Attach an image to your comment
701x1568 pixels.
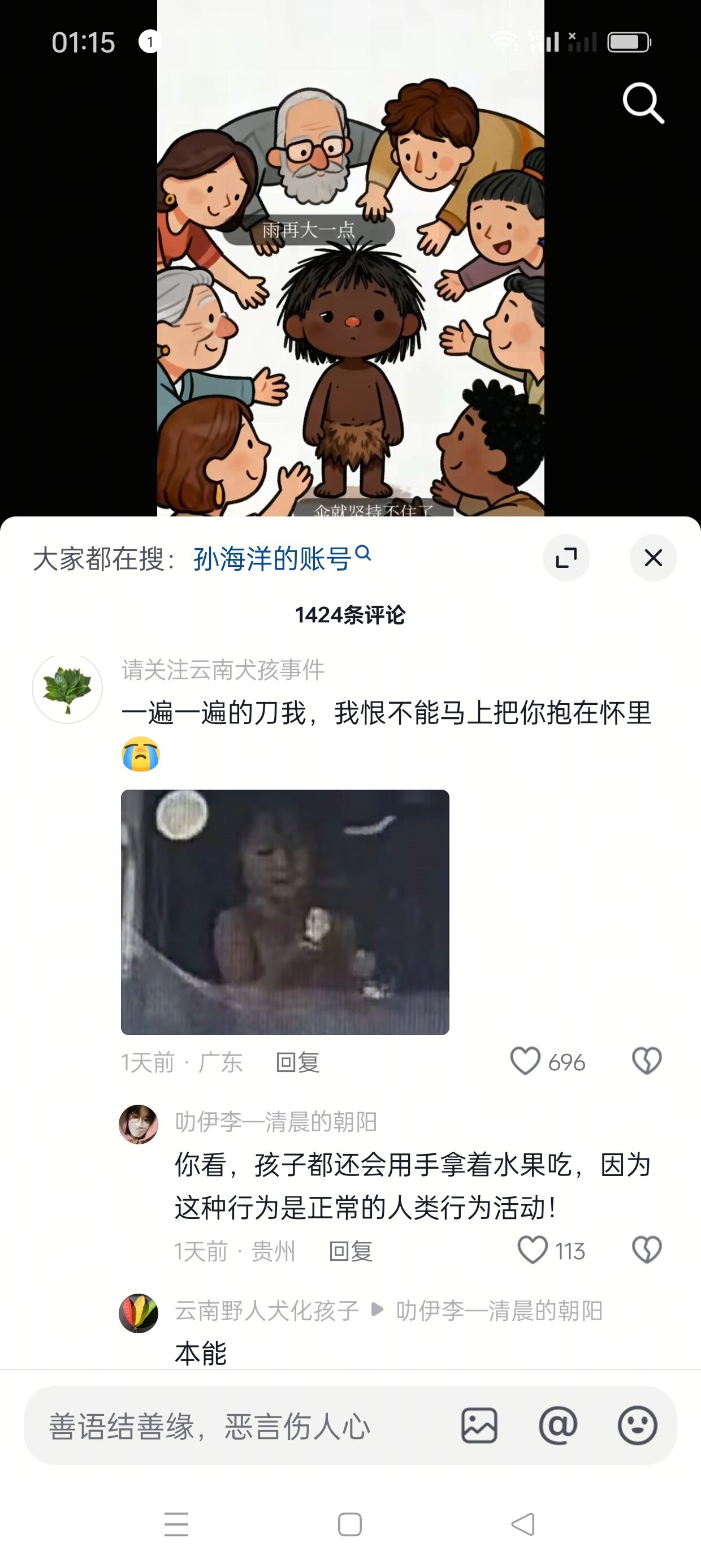click(x=479, y=1425)
